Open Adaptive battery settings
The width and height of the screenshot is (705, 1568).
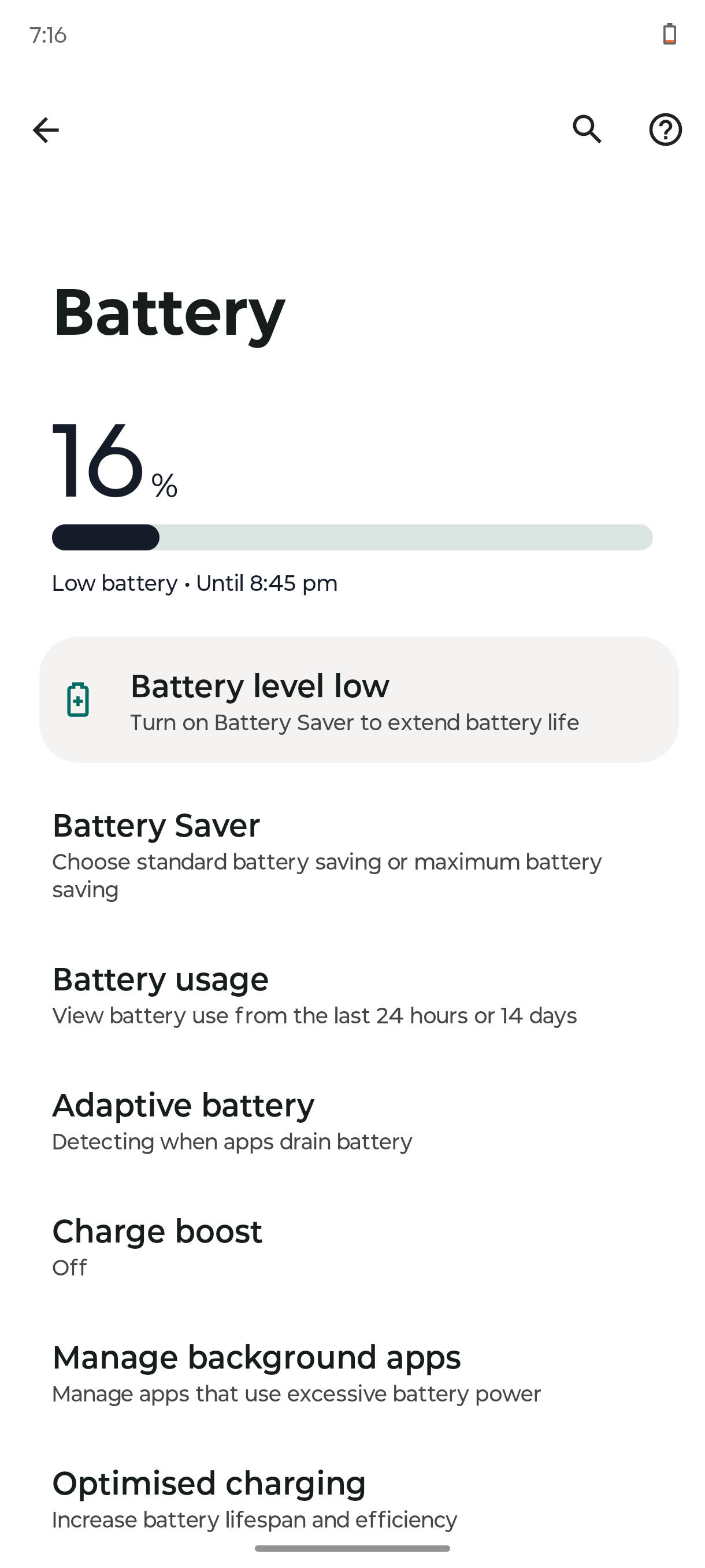pos(231,1121)
